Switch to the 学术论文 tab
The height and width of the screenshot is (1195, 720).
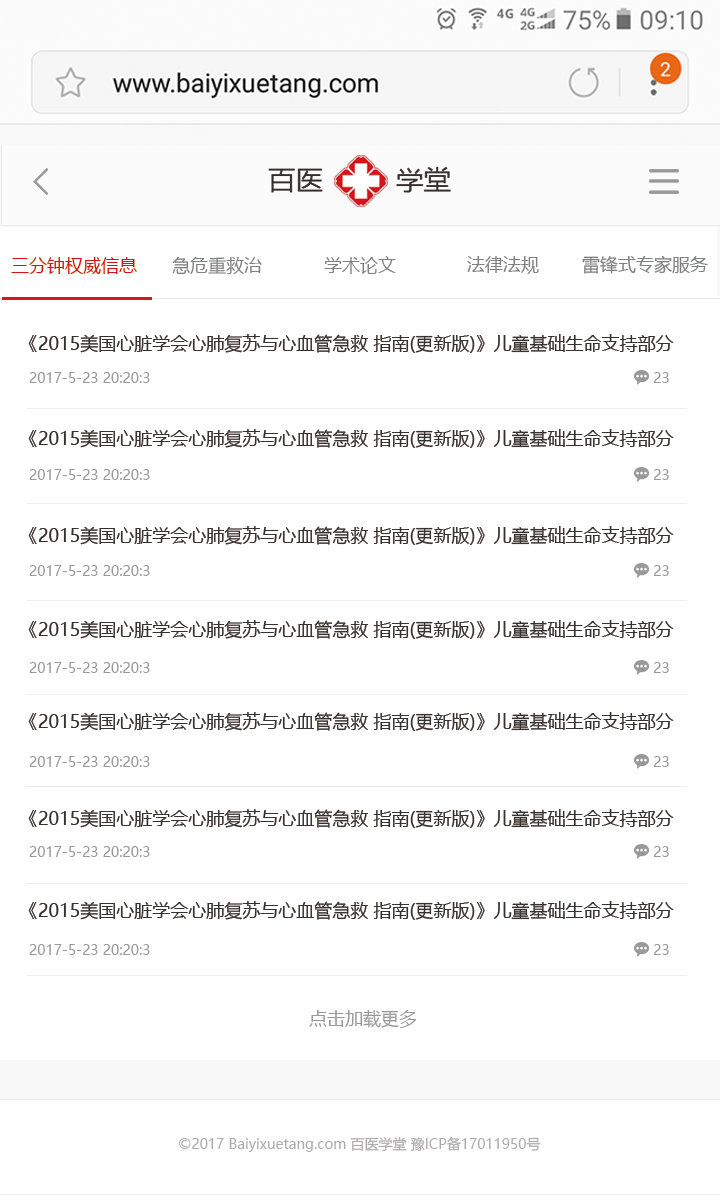(x=360, y=265)
